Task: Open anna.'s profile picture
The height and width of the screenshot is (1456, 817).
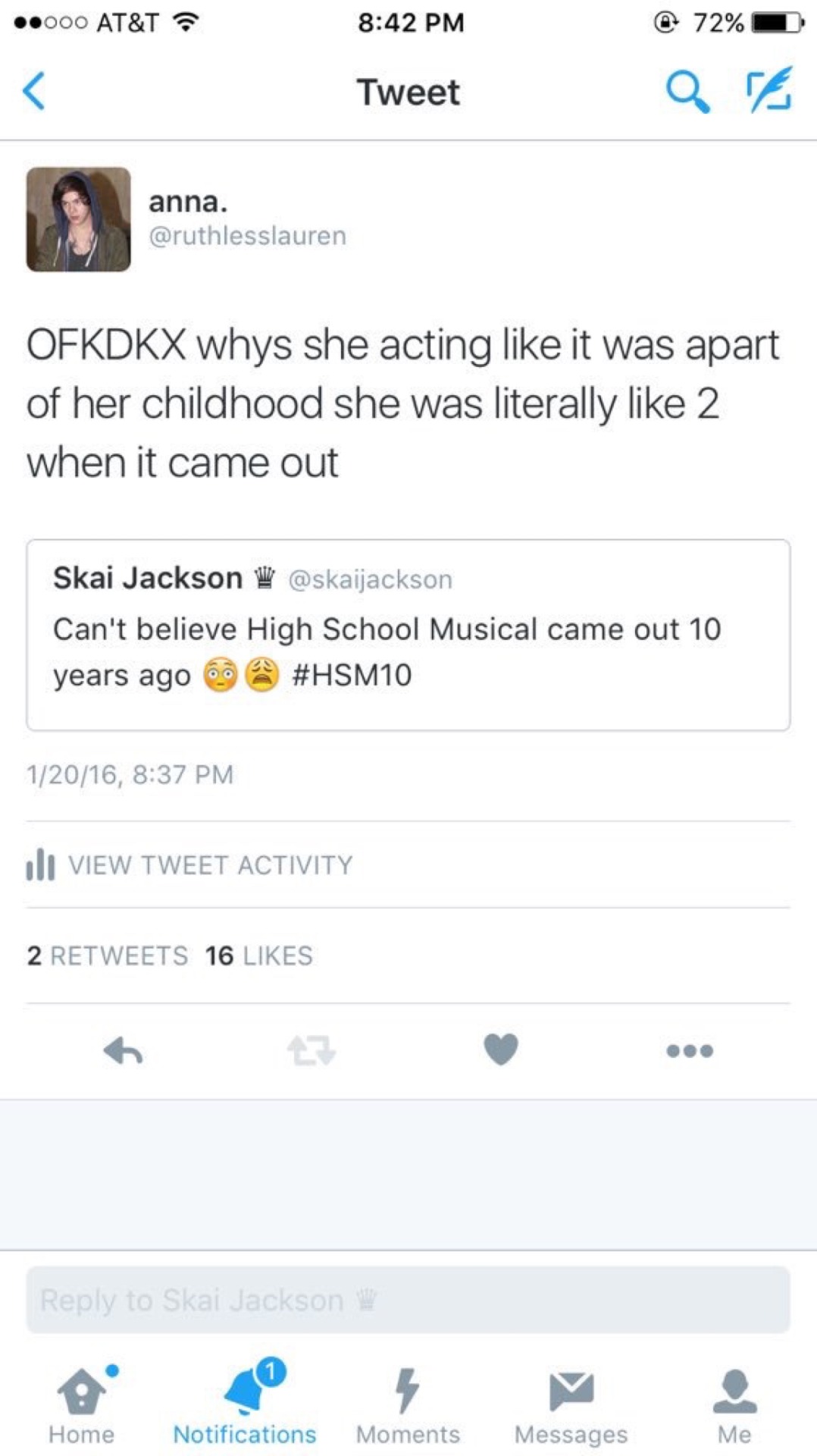Action: [79, 220]
